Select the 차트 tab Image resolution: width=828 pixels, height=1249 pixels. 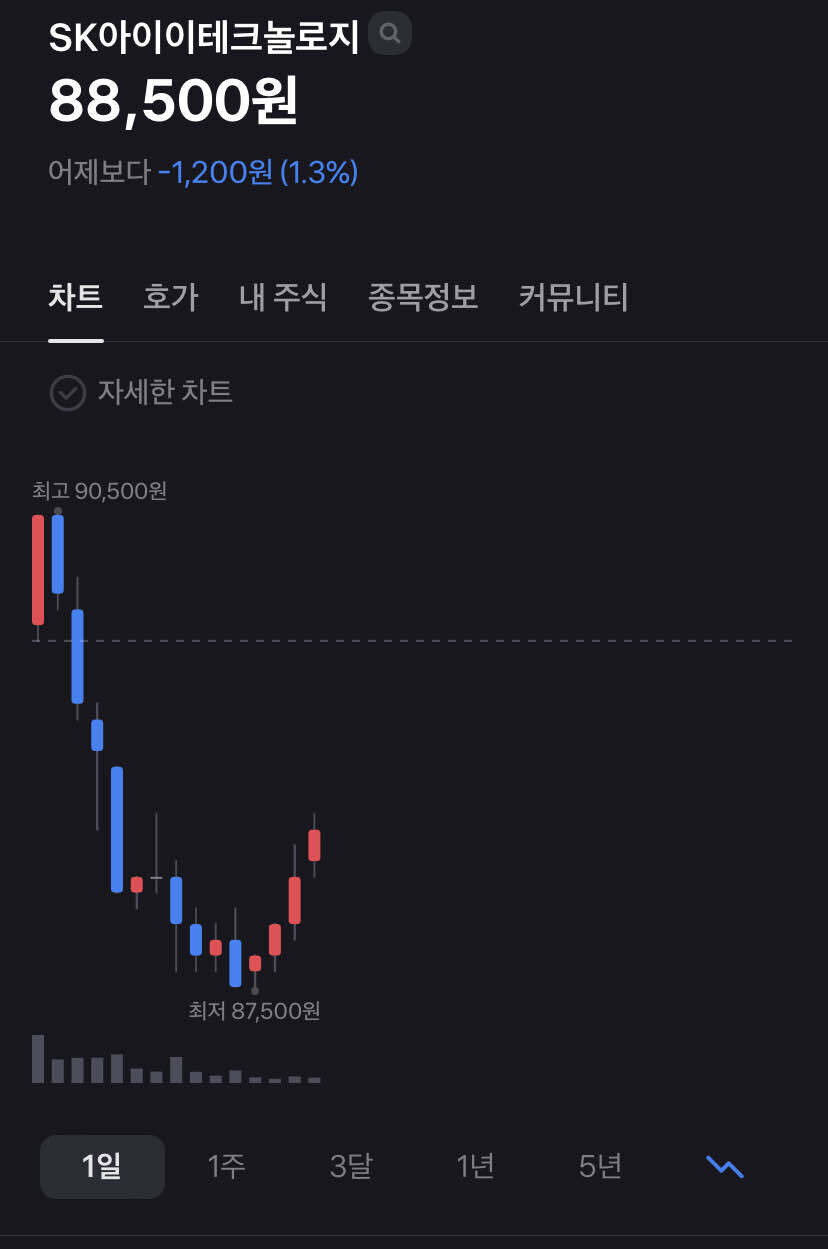[75, 297]
